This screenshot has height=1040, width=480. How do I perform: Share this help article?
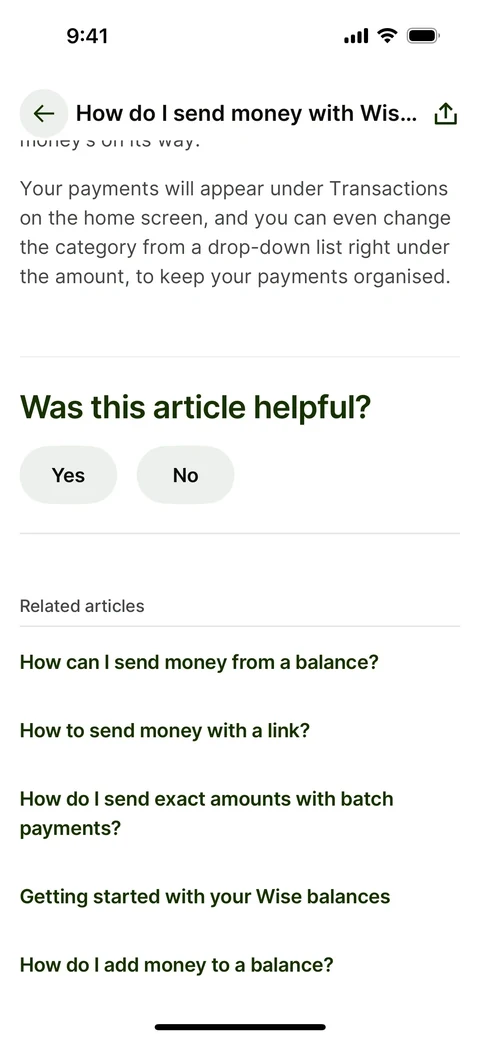(x=446, y=113)
